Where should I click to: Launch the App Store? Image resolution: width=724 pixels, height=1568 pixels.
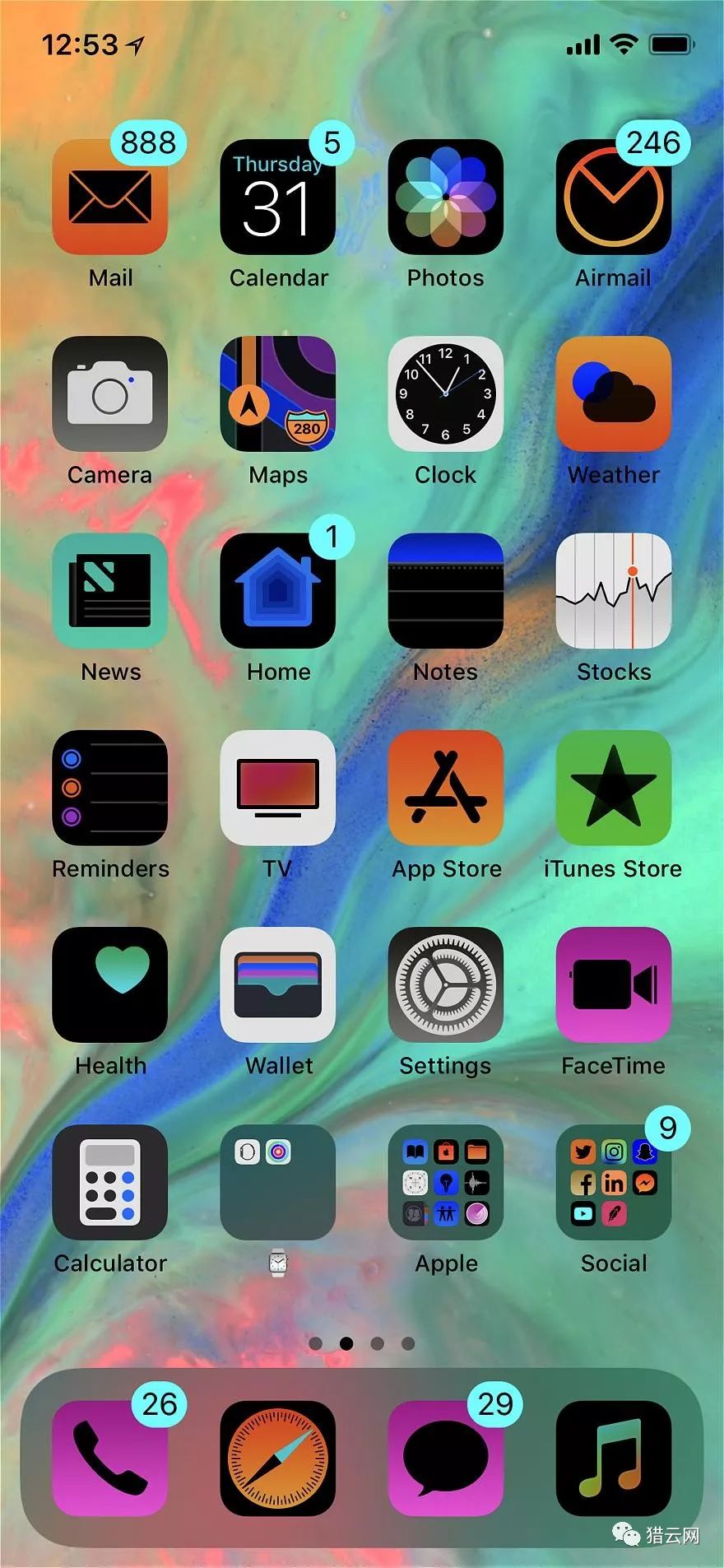[x=446, y=788]
